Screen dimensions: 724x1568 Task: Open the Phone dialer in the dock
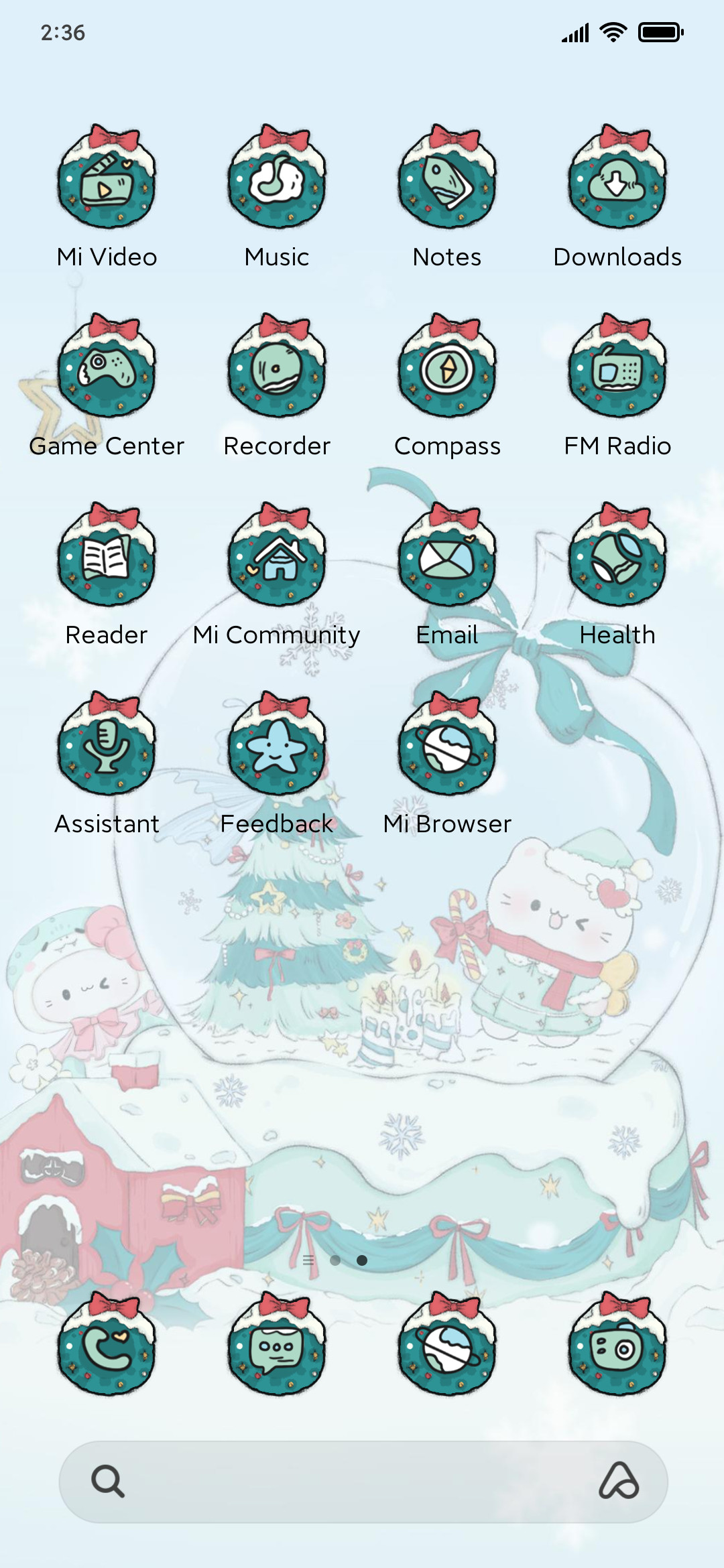click(107, 1344)
